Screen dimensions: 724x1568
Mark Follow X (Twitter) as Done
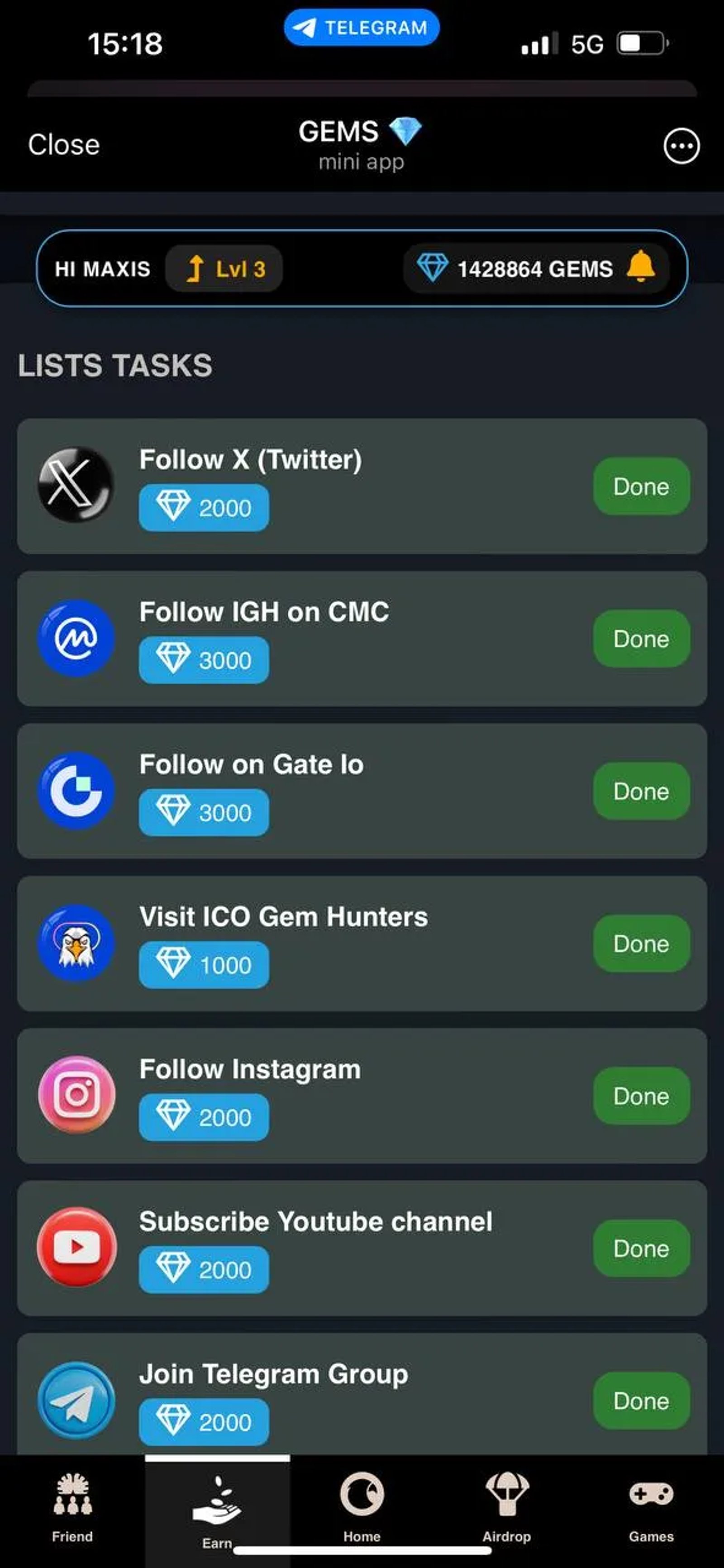click(x=641, y=486)
